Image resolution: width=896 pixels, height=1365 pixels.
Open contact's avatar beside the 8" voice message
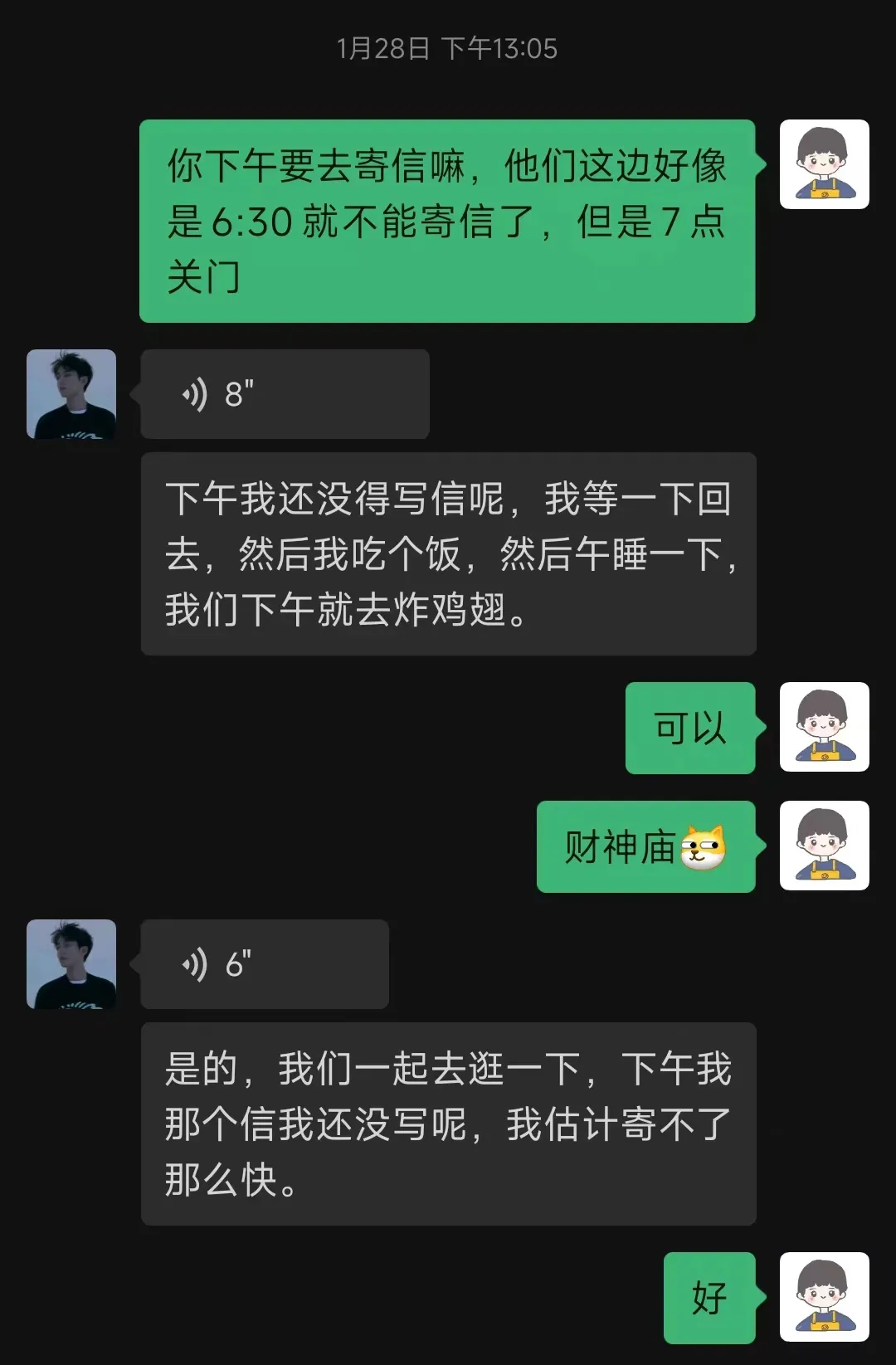71,394
